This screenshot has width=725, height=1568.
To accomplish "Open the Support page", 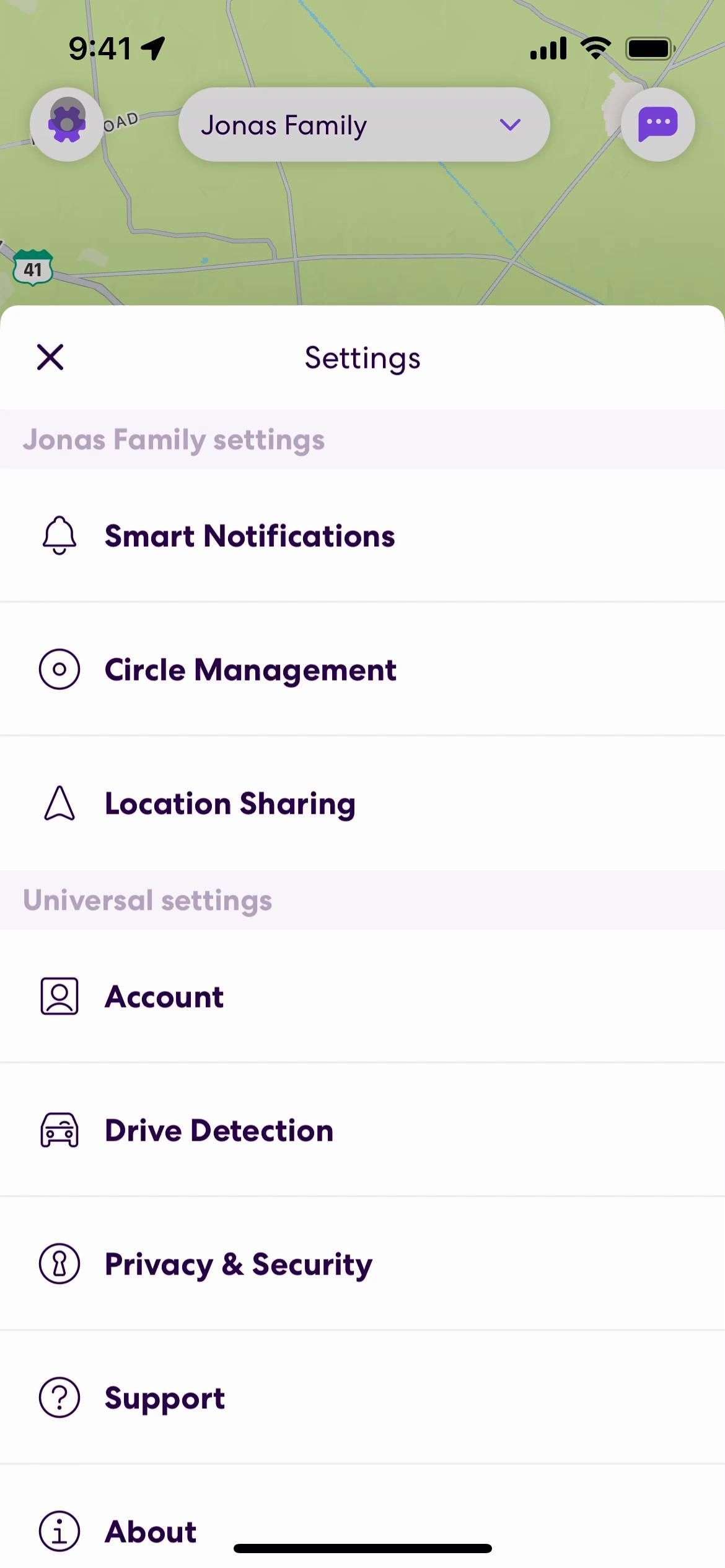I will [164, 1398].
